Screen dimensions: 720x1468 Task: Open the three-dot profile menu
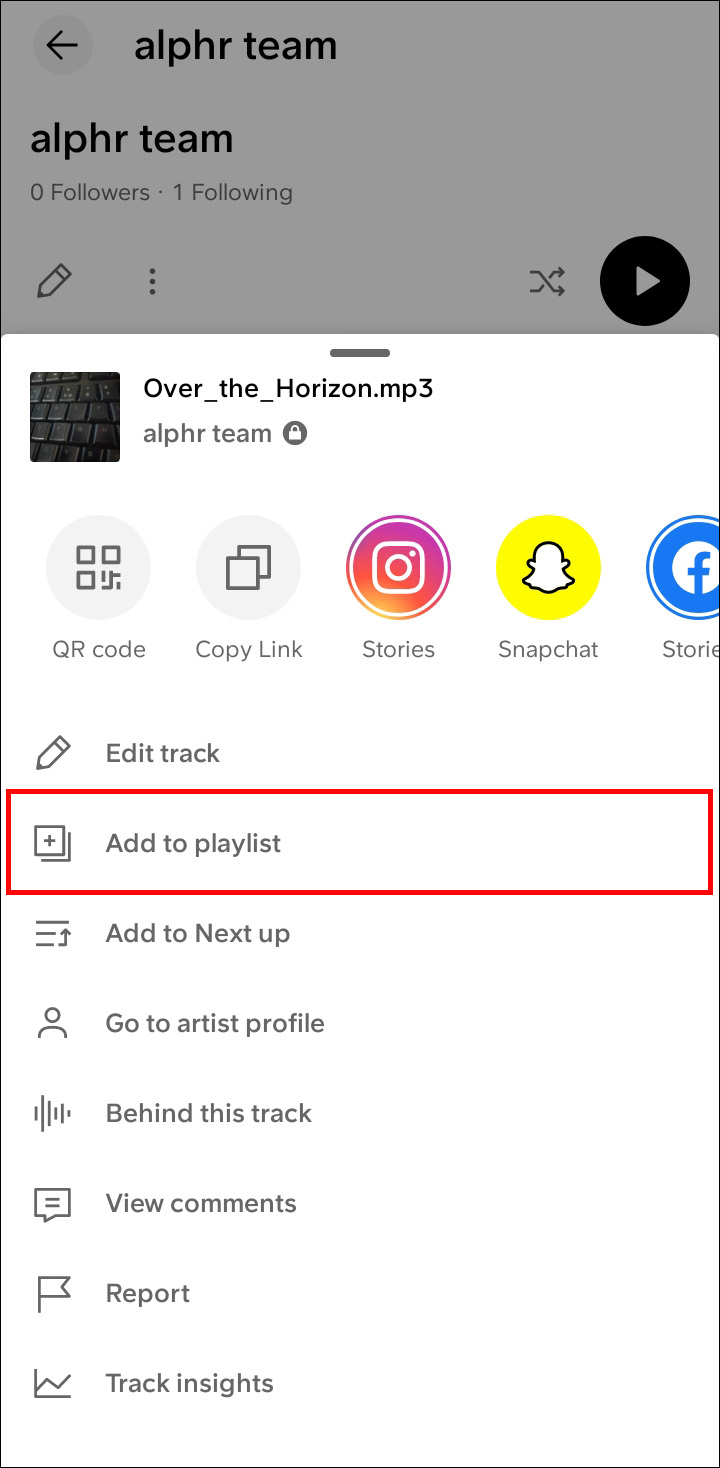pos(152,281)
